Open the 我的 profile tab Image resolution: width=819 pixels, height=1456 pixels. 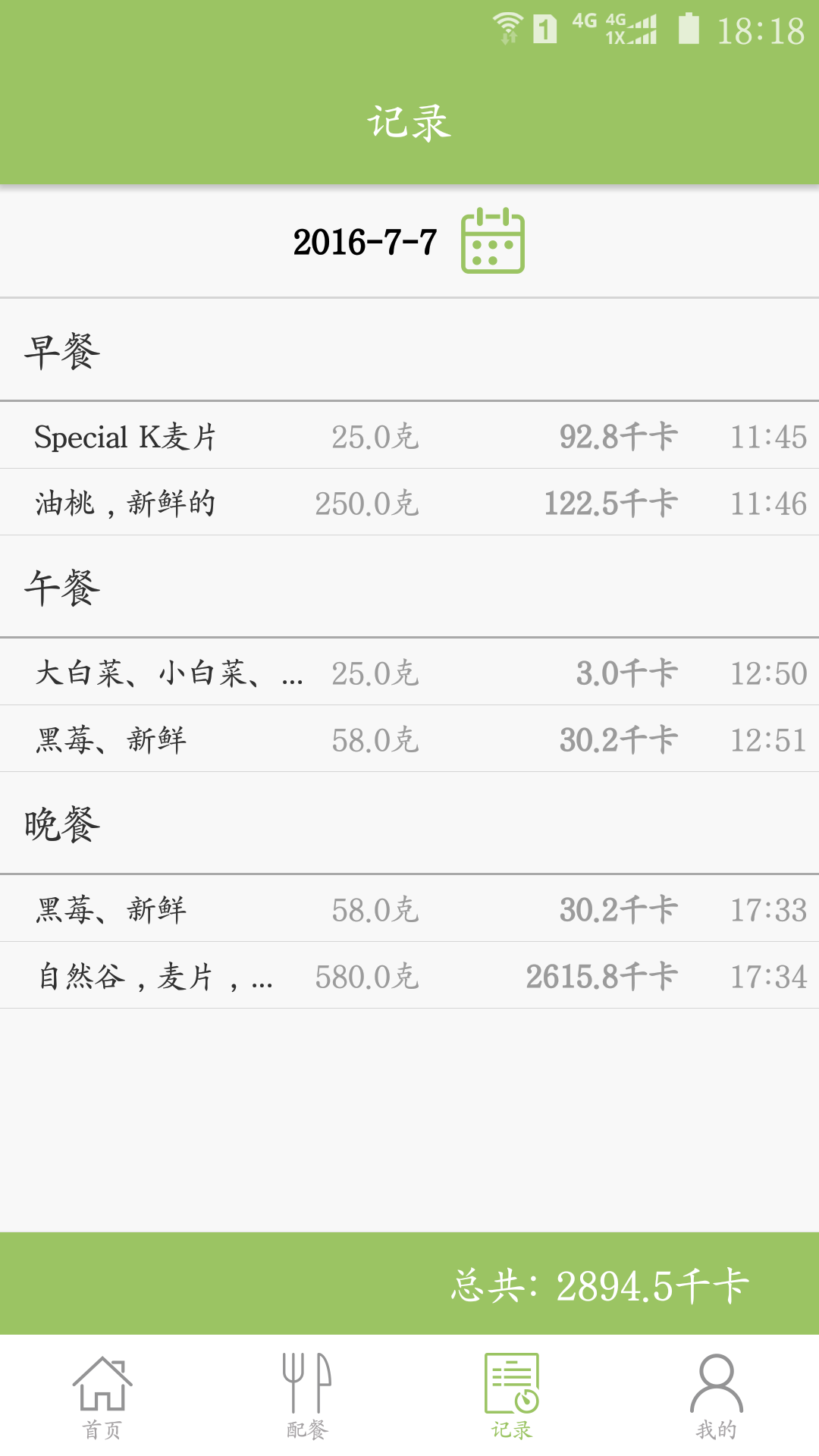point(717,1397)
